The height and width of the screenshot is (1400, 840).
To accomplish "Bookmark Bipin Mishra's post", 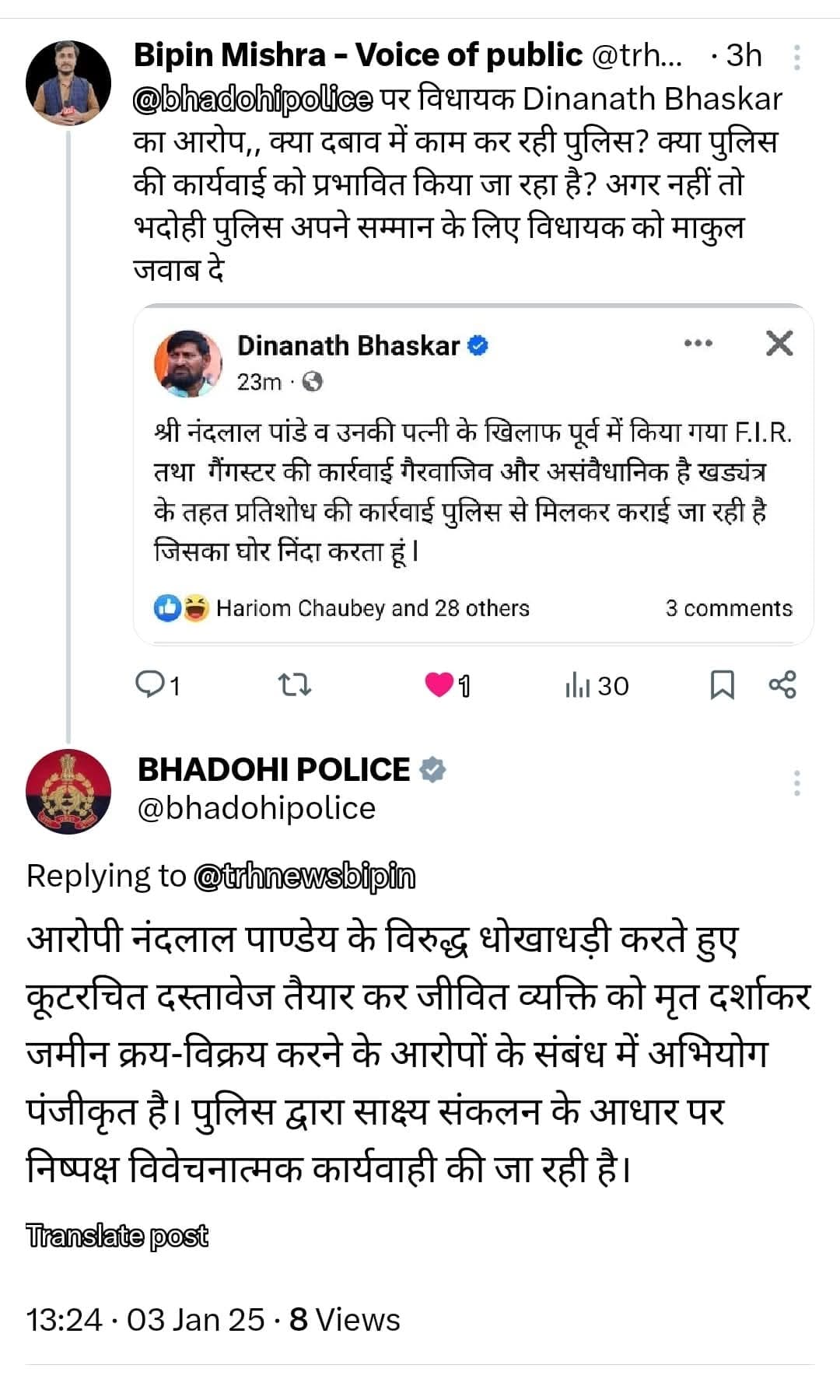I will (723, 685).
